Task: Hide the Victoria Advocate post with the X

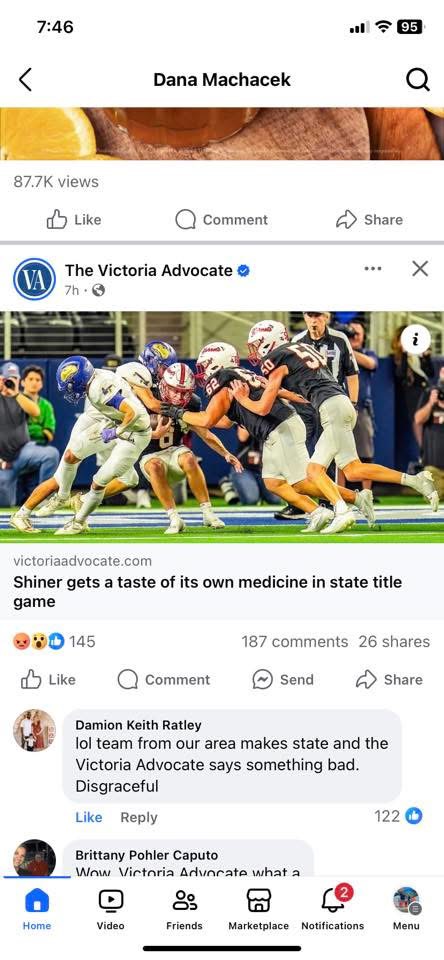Action: (x=420, y=269)
